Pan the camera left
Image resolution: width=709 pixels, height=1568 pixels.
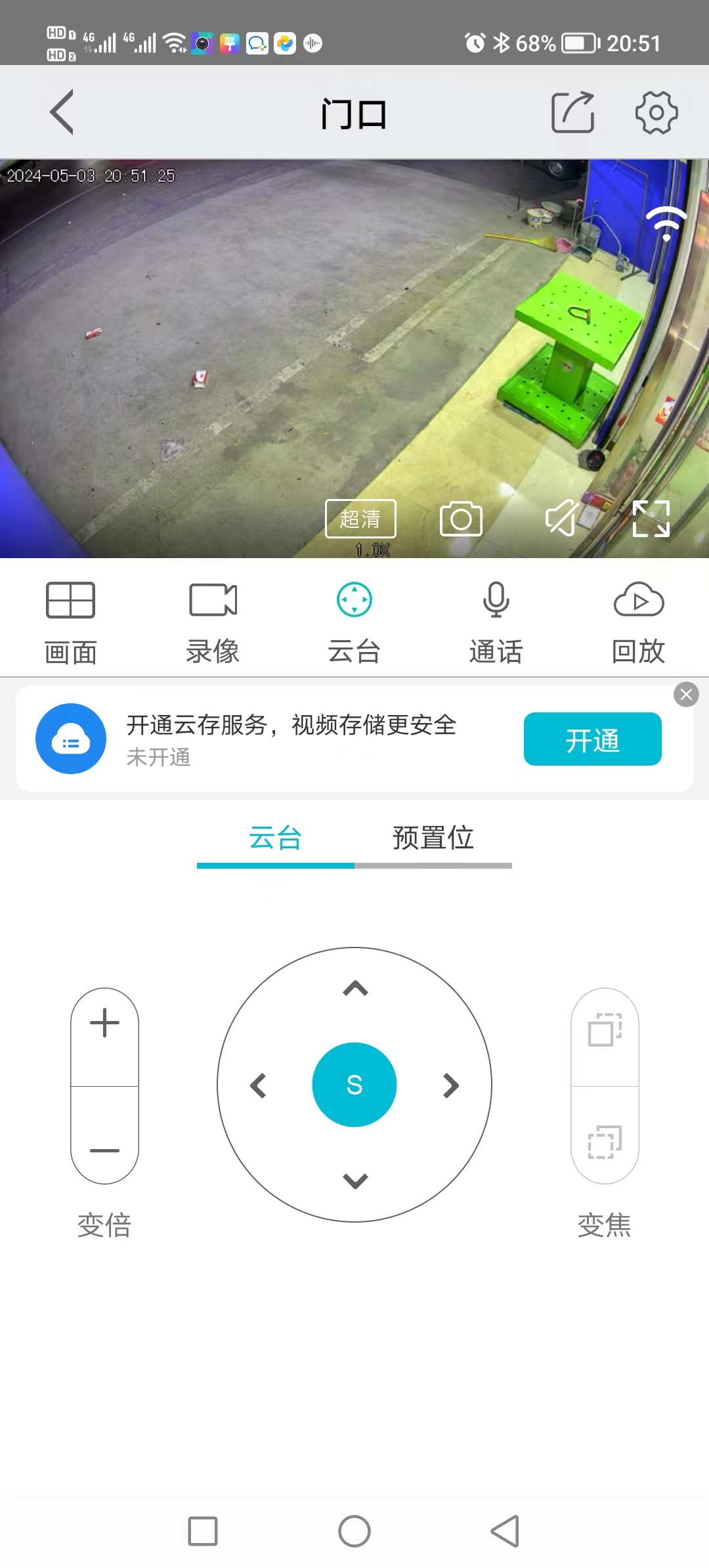click(259, 1085)
